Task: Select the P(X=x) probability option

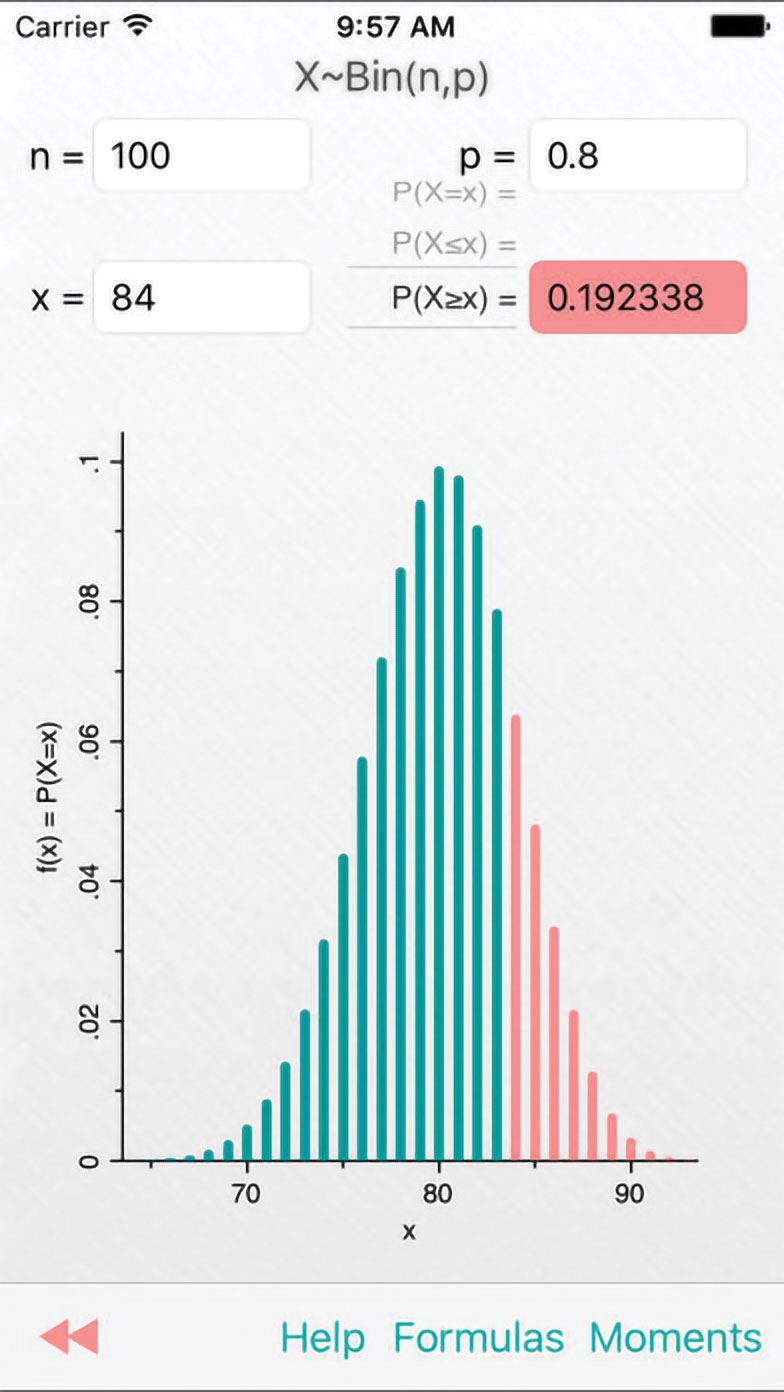Action: point(454,193)
